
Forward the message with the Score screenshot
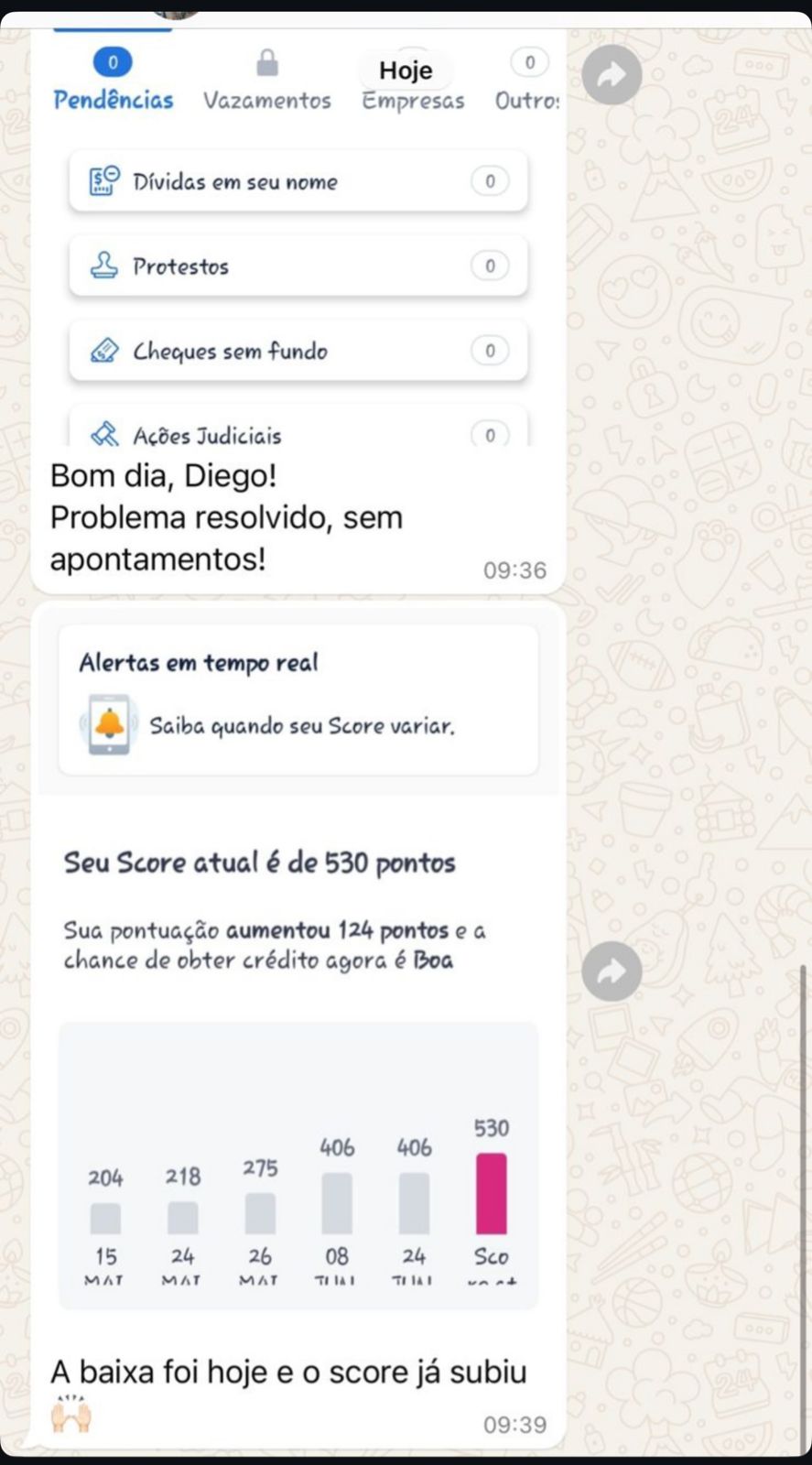click(612, 971)
